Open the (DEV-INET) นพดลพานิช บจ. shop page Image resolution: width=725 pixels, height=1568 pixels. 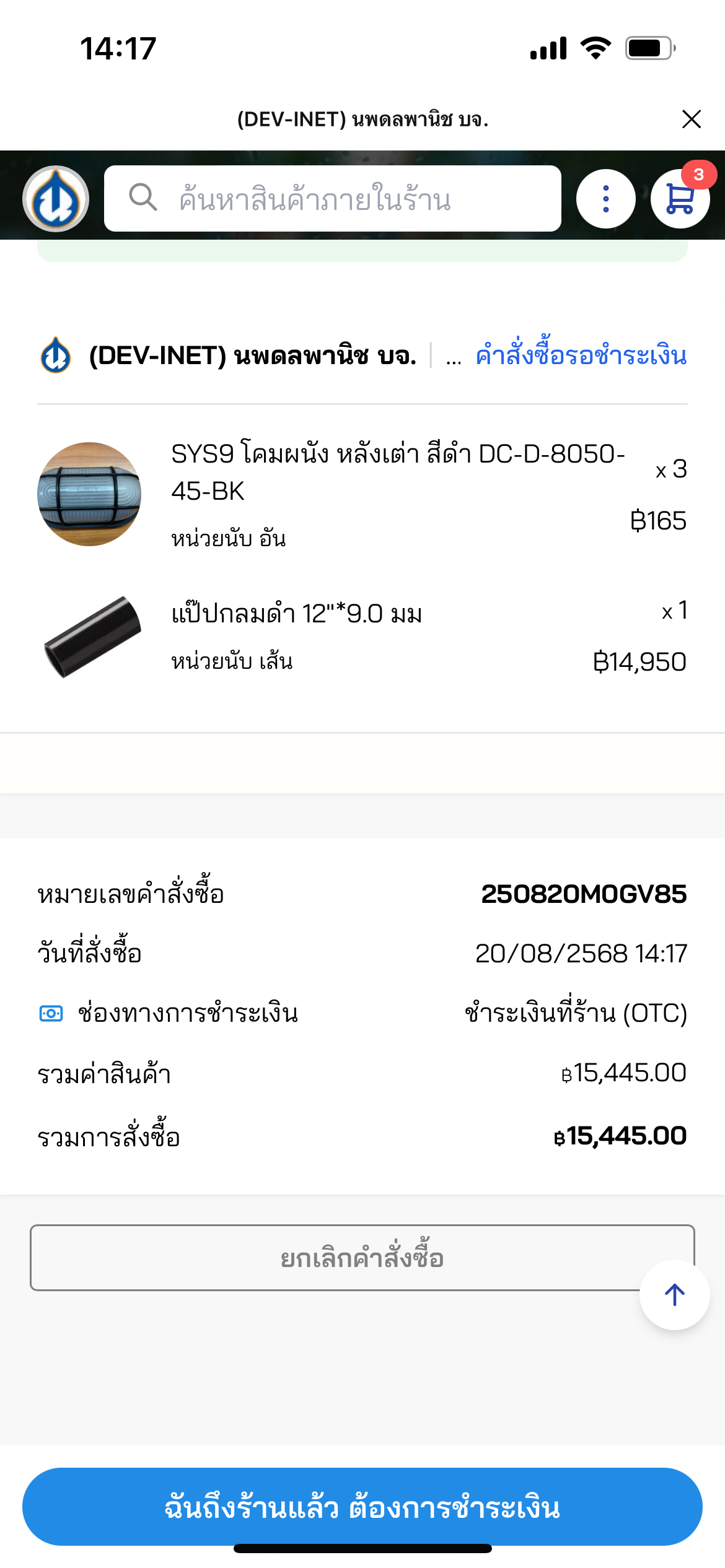[252, 356]
